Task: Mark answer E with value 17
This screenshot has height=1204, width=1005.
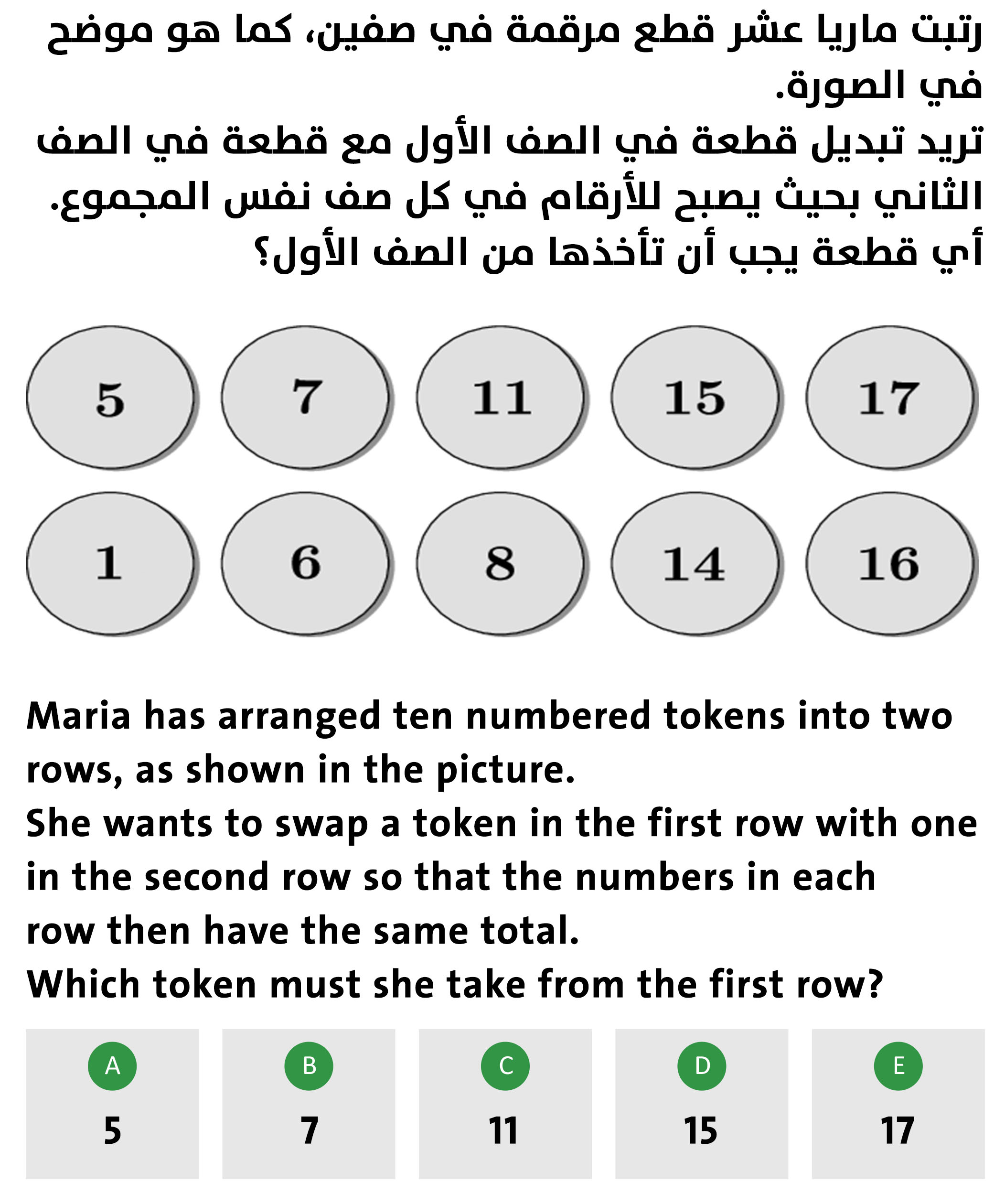Action: point(898,1104)
